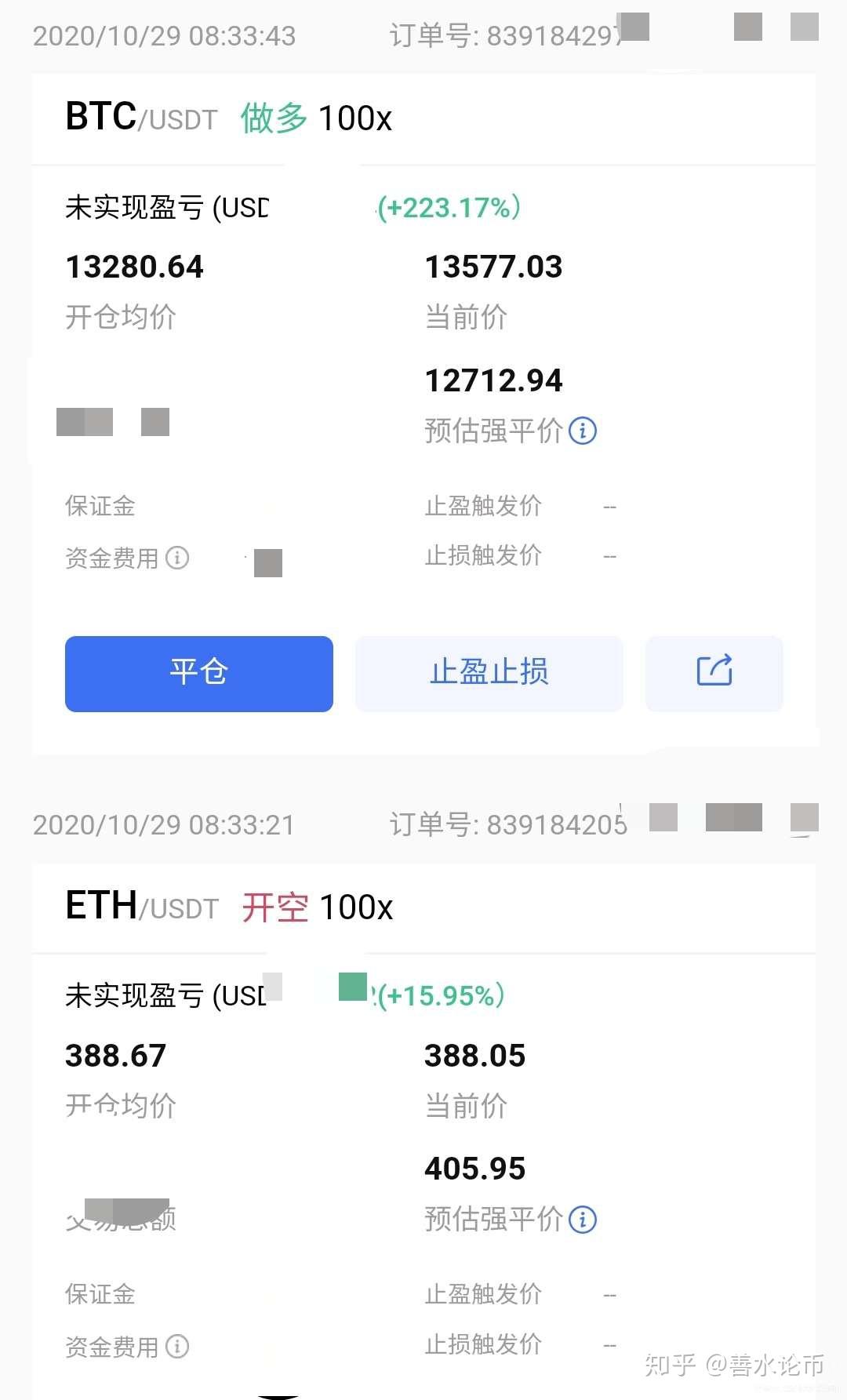The image size is (847, 1400).
Task: Select the BTC current price 13577.03
Action: [493, 267]
